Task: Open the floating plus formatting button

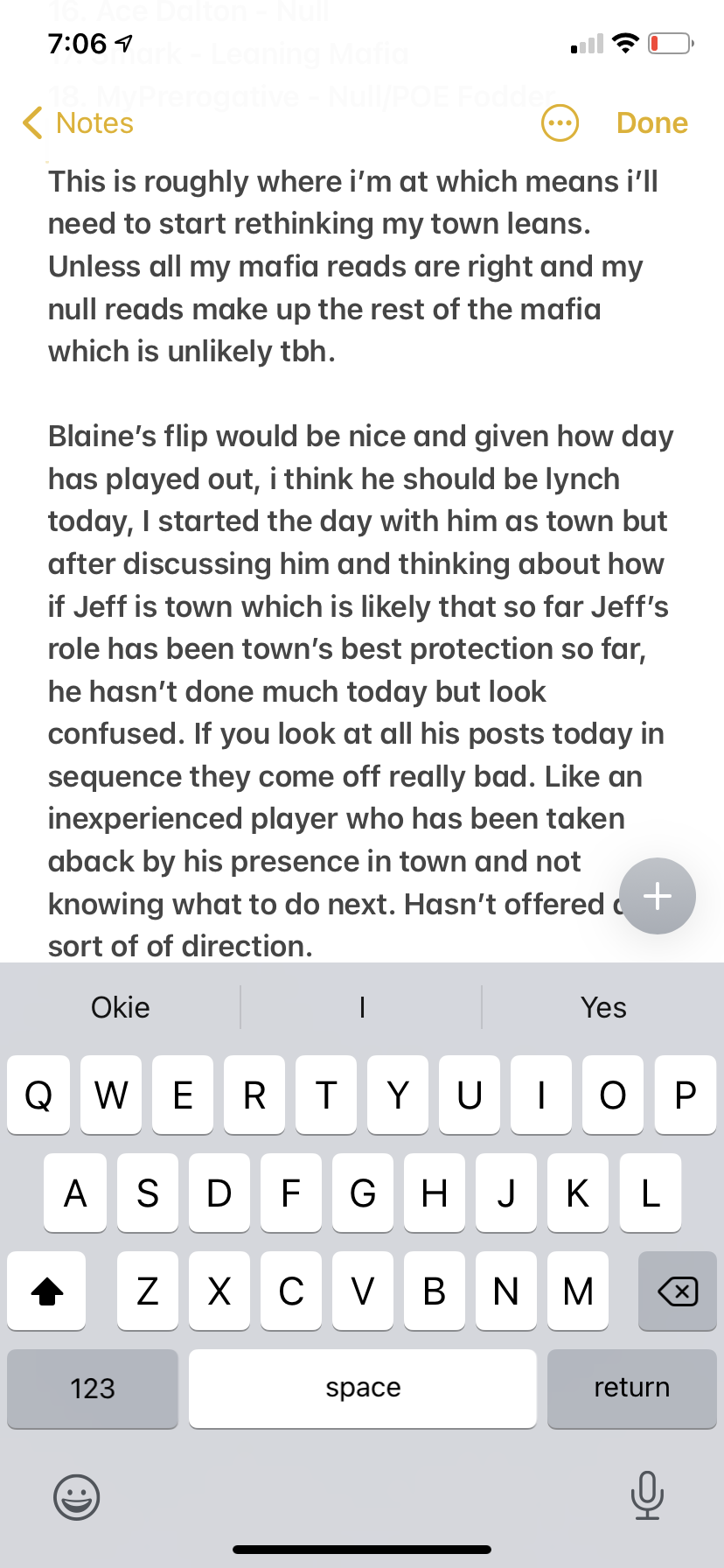Action: tap(657, 895)
